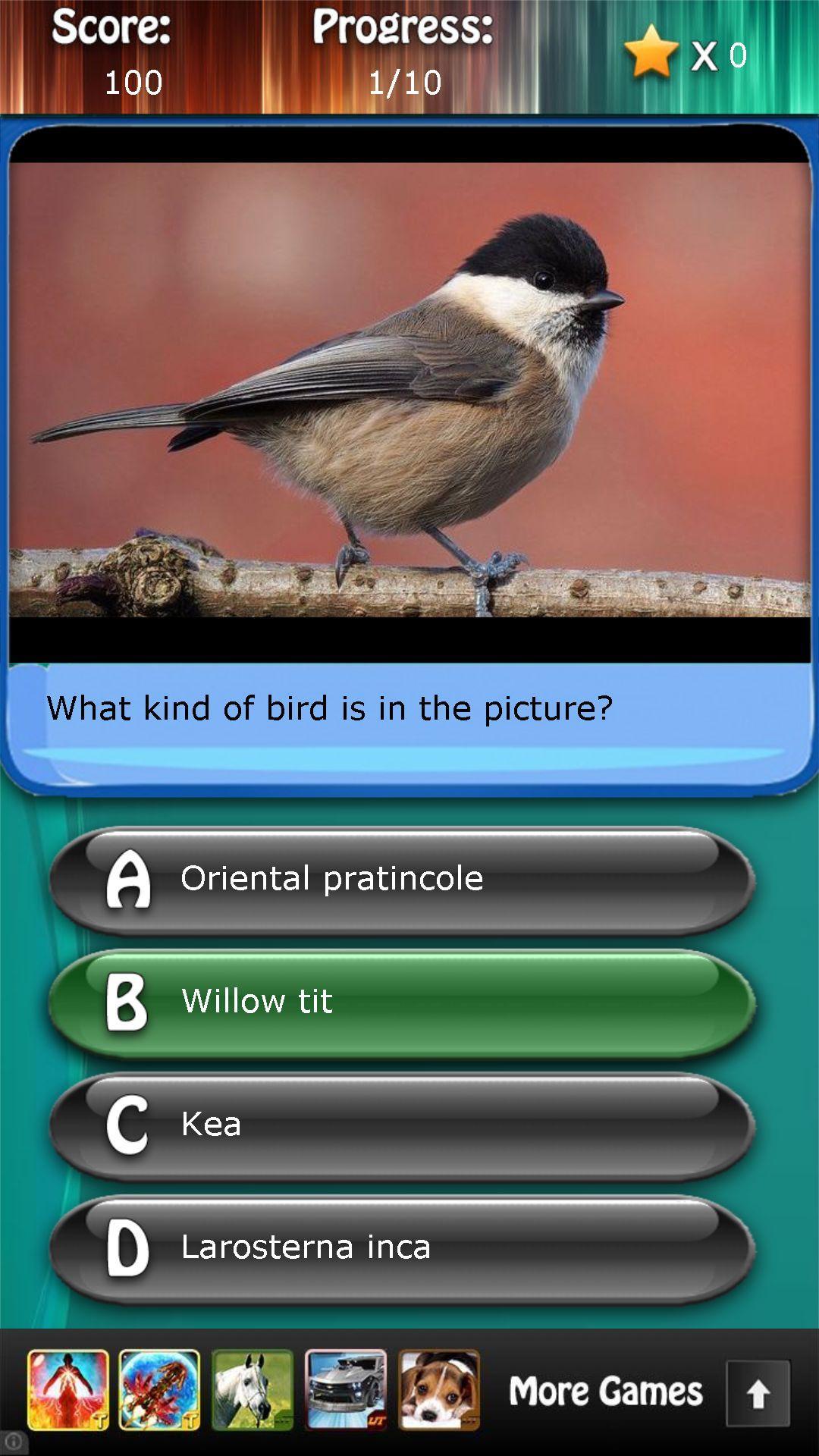Screen dimensions: 819x1456
Task: Select answer D Larosterna inca
Action: (402, 1248)
